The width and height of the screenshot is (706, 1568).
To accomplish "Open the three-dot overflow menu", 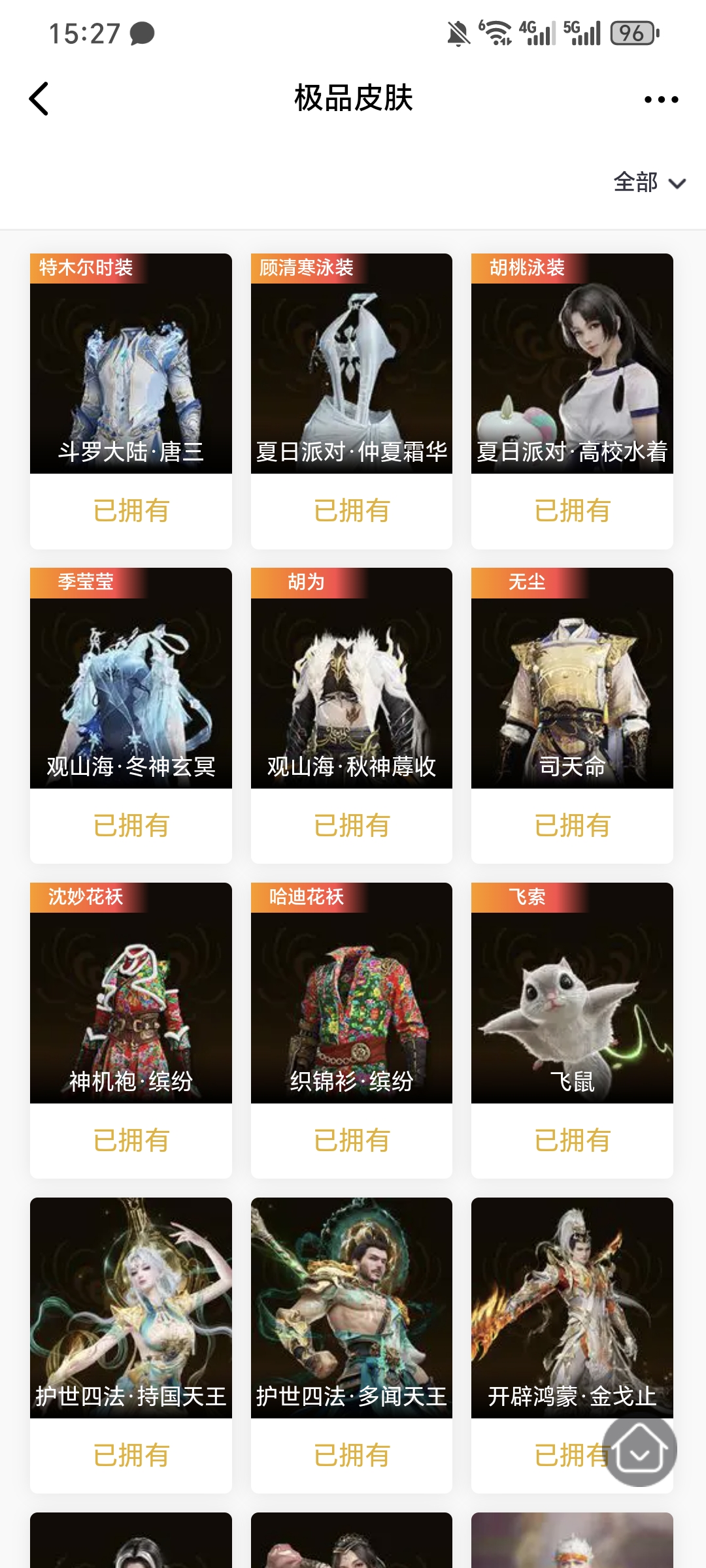I will tap(661, 99).
